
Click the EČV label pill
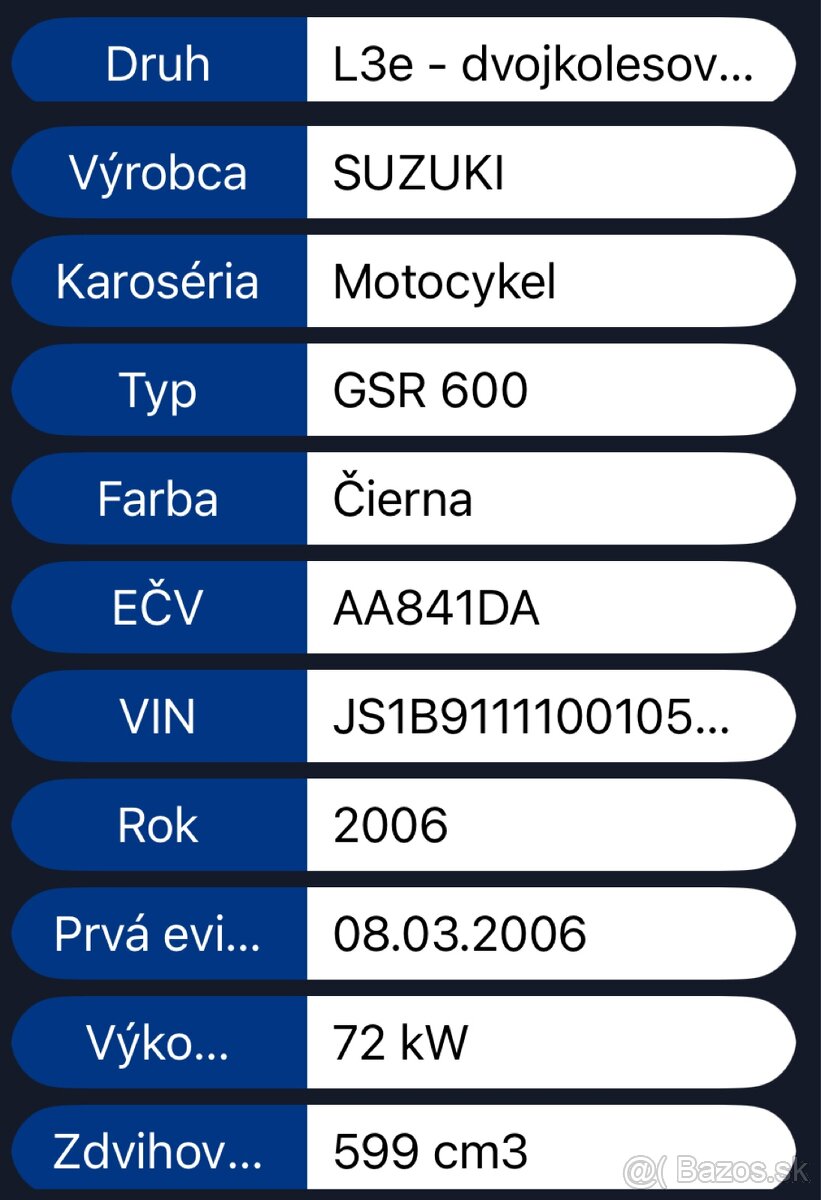[x=158, y=607]
